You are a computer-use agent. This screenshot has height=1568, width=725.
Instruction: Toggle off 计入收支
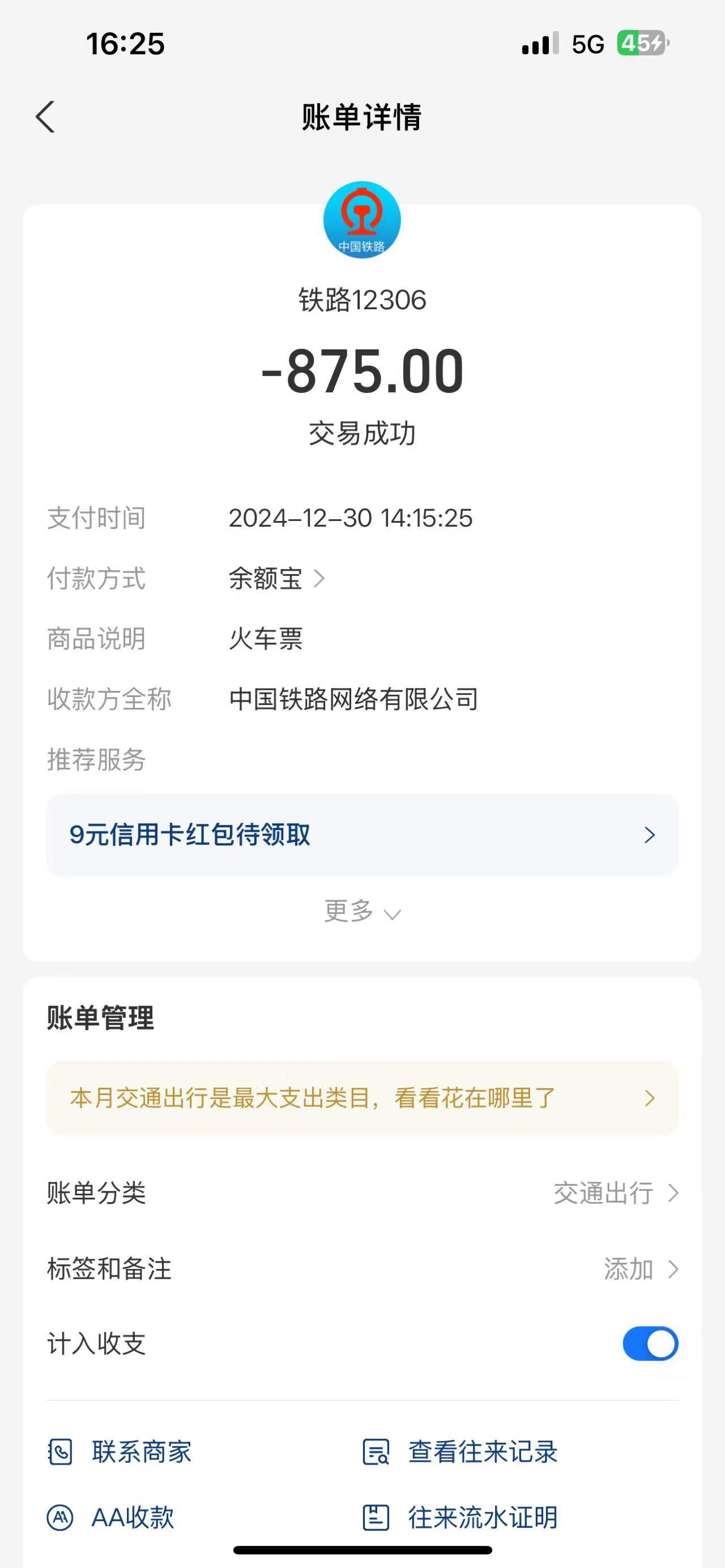click(650, 1343)
